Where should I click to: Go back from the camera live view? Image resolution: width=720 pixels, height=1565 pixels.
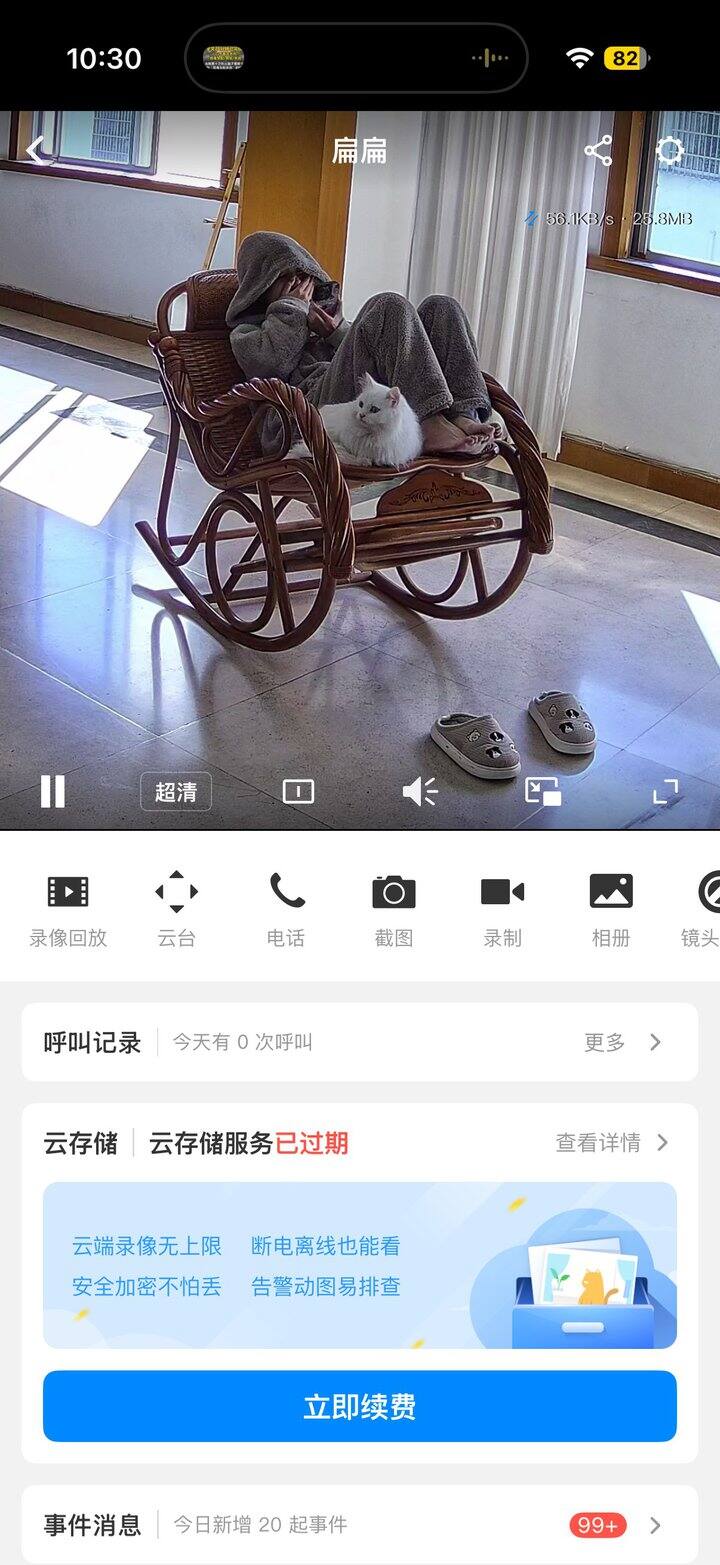36,151
